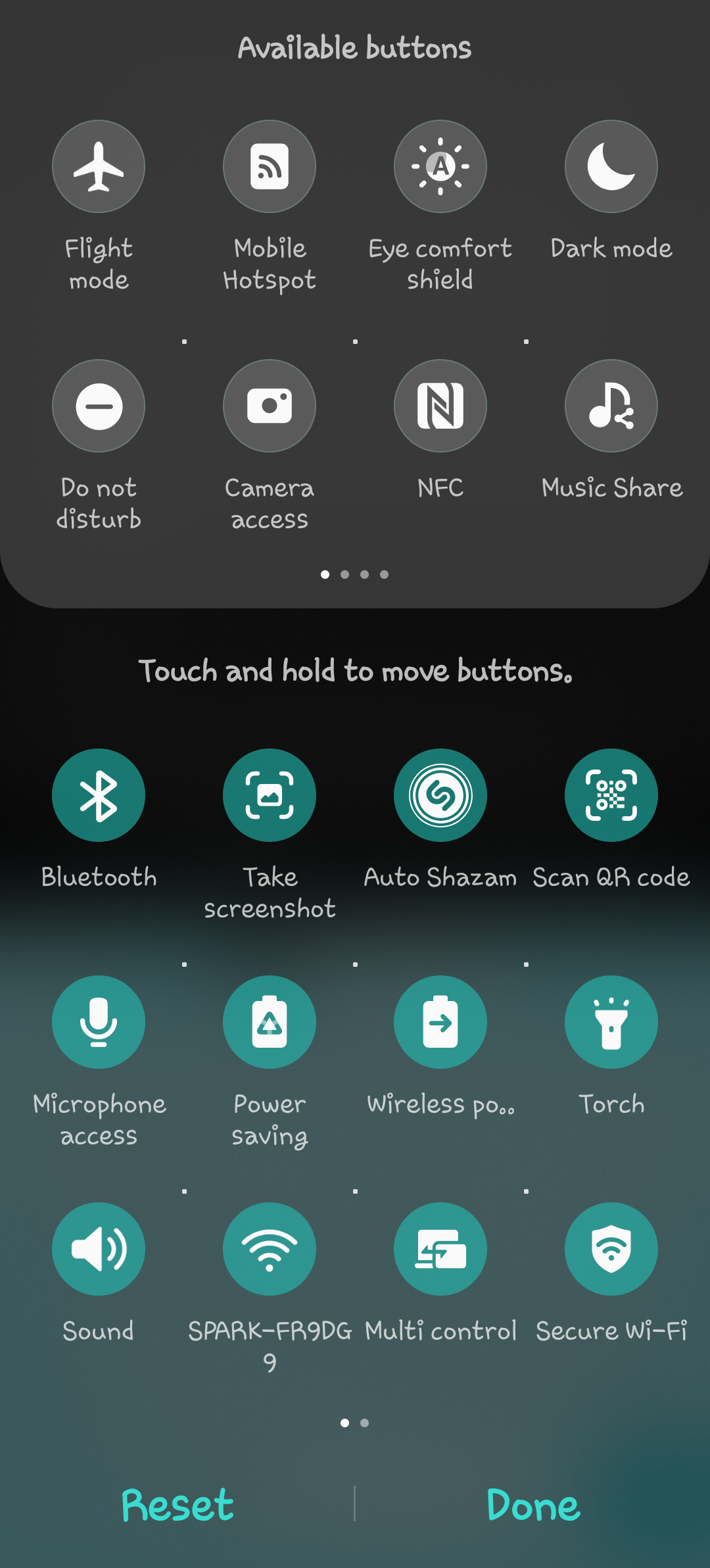Tap the Microphone access button
The image size is (710, 1568).
(x=99, y=1022)
